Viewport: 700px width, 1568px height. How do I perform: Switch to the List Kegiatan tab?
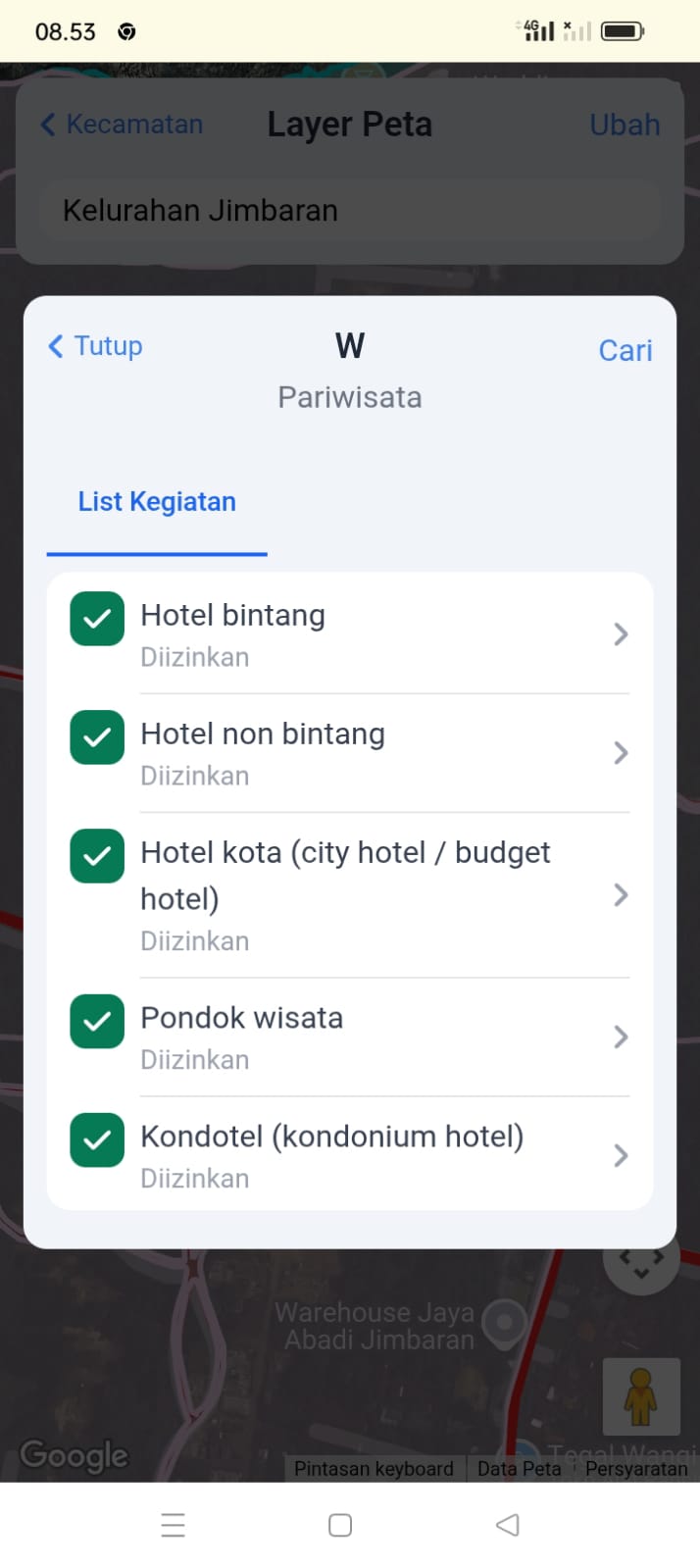[157, 502]
